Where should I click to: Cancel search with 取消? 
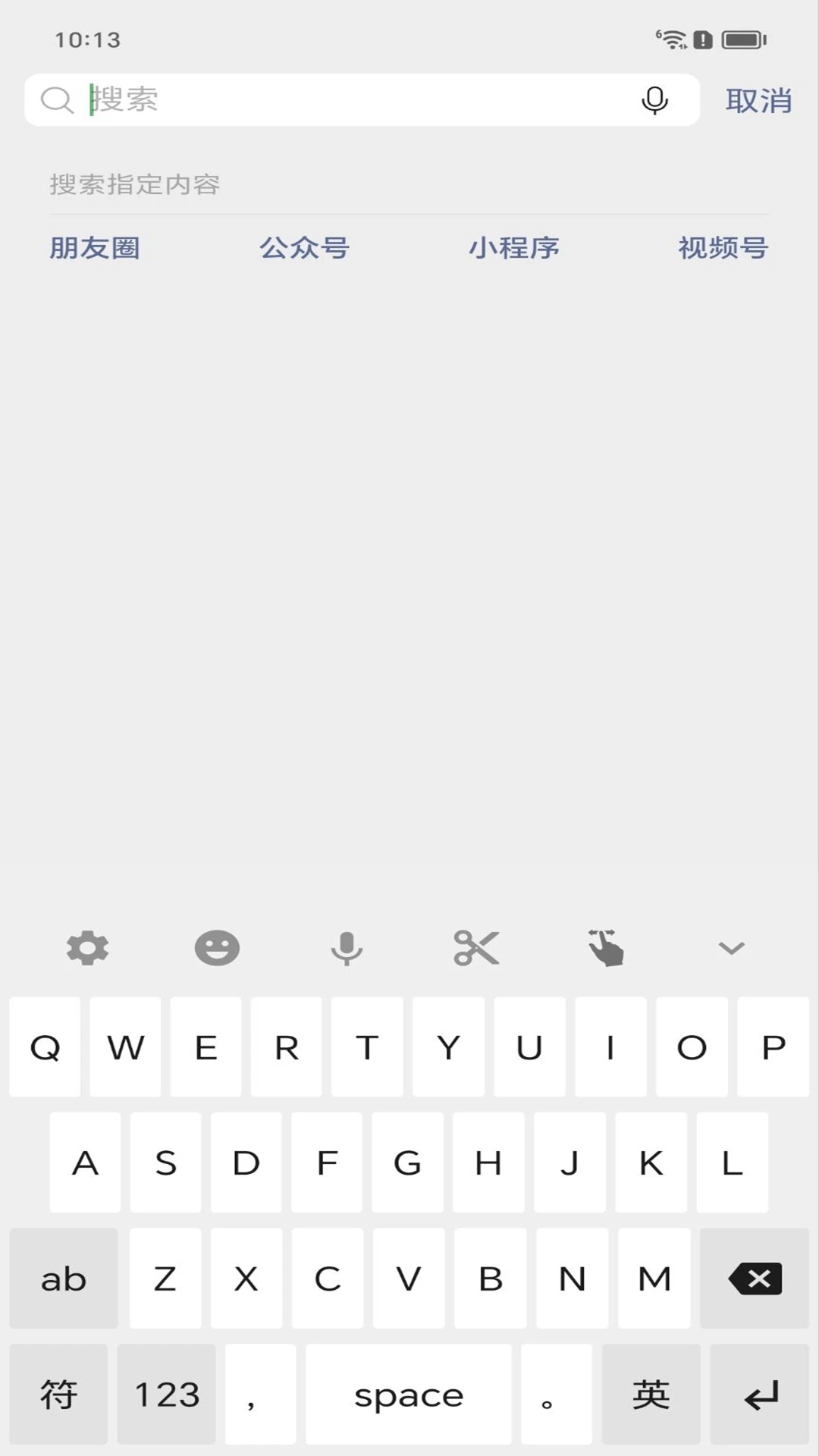point(758,101)
